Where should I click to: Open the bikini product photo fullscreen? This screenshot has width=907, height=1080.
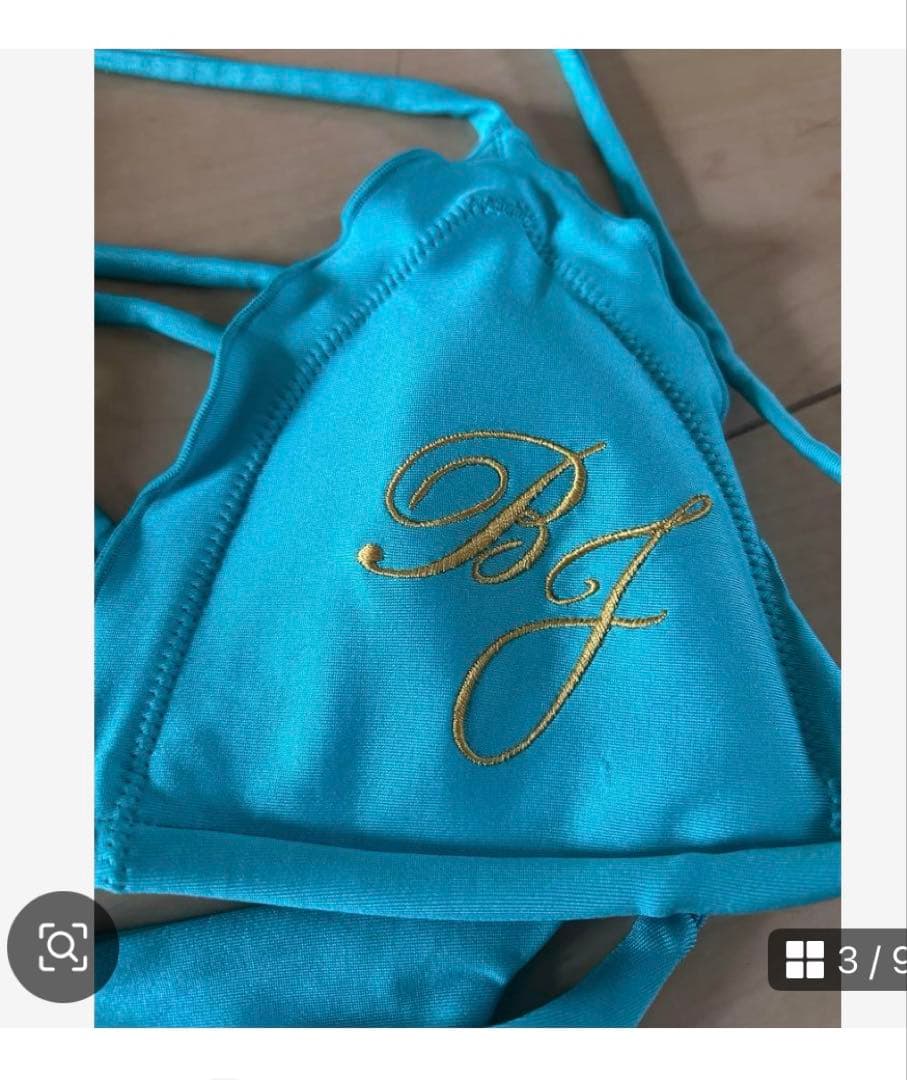[467, 538]
